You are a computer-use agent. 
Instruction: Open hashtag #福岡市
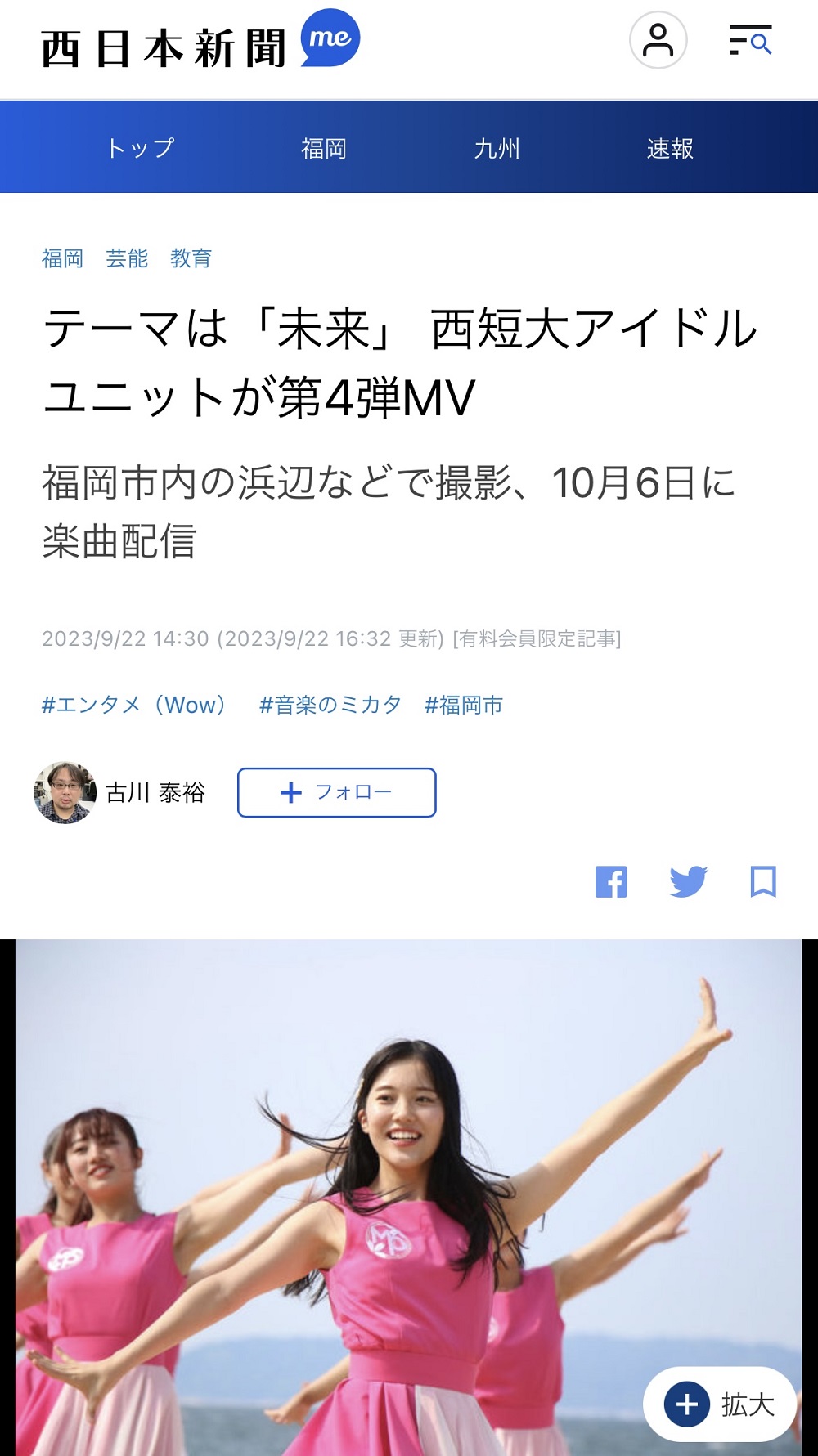(463, 705)
